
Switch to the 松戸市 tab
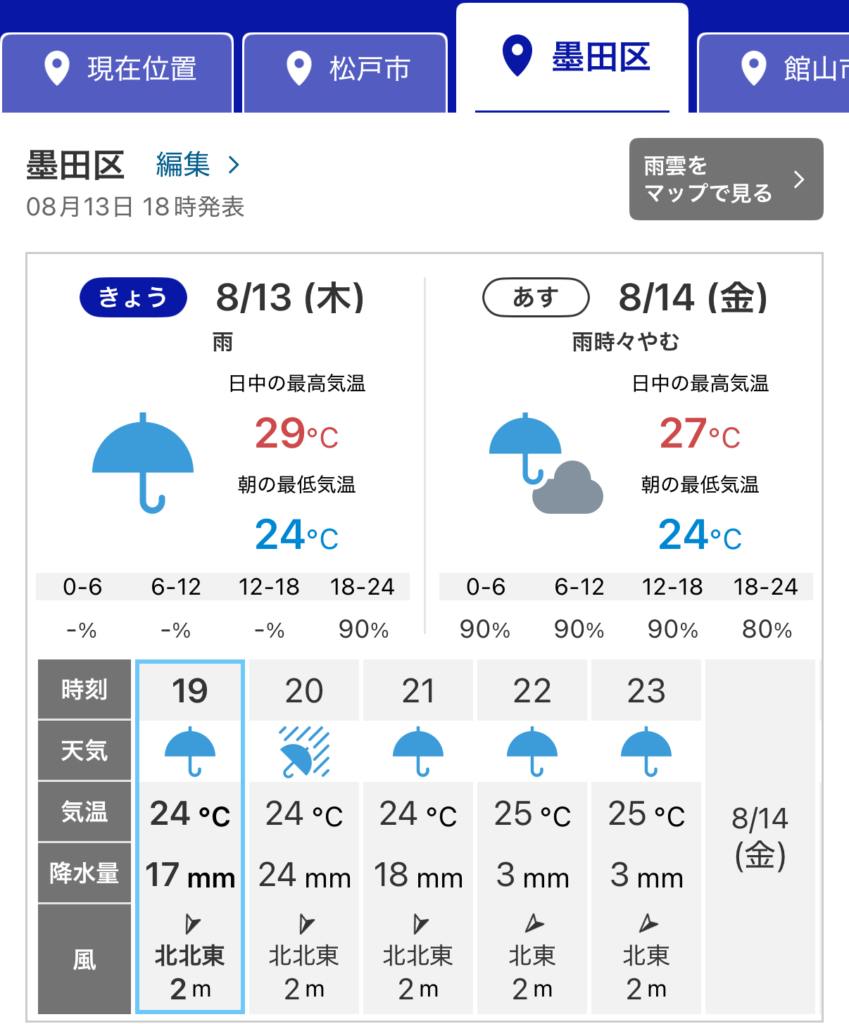click(345, 72)
